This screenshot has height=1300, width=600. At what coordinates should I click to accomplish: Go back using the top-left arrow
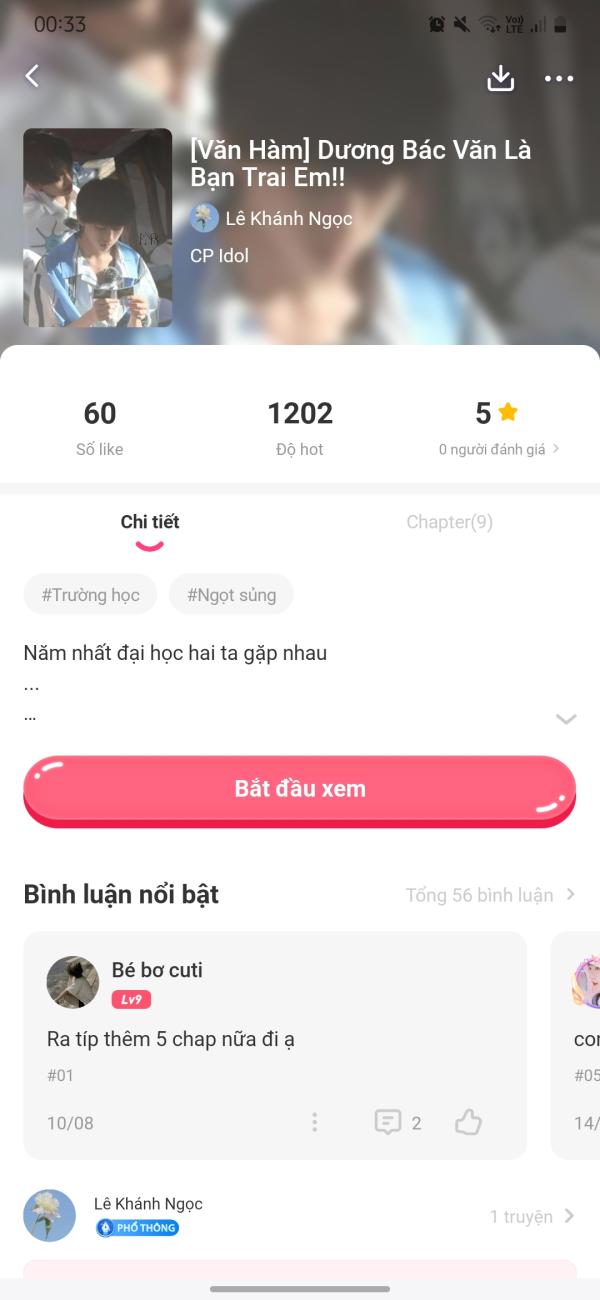pos(33,76)
